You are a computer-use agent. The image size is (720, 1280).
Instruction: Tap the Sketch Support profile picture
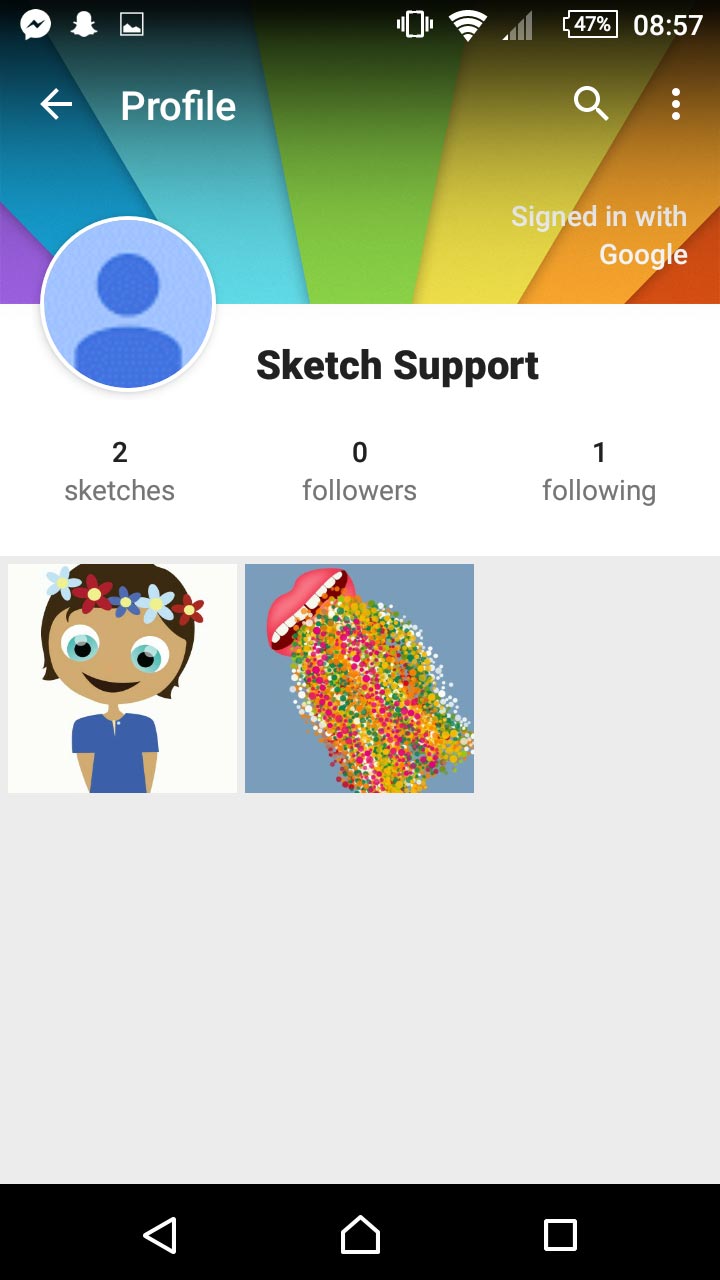pyautogui.click(x=128, y=304)
